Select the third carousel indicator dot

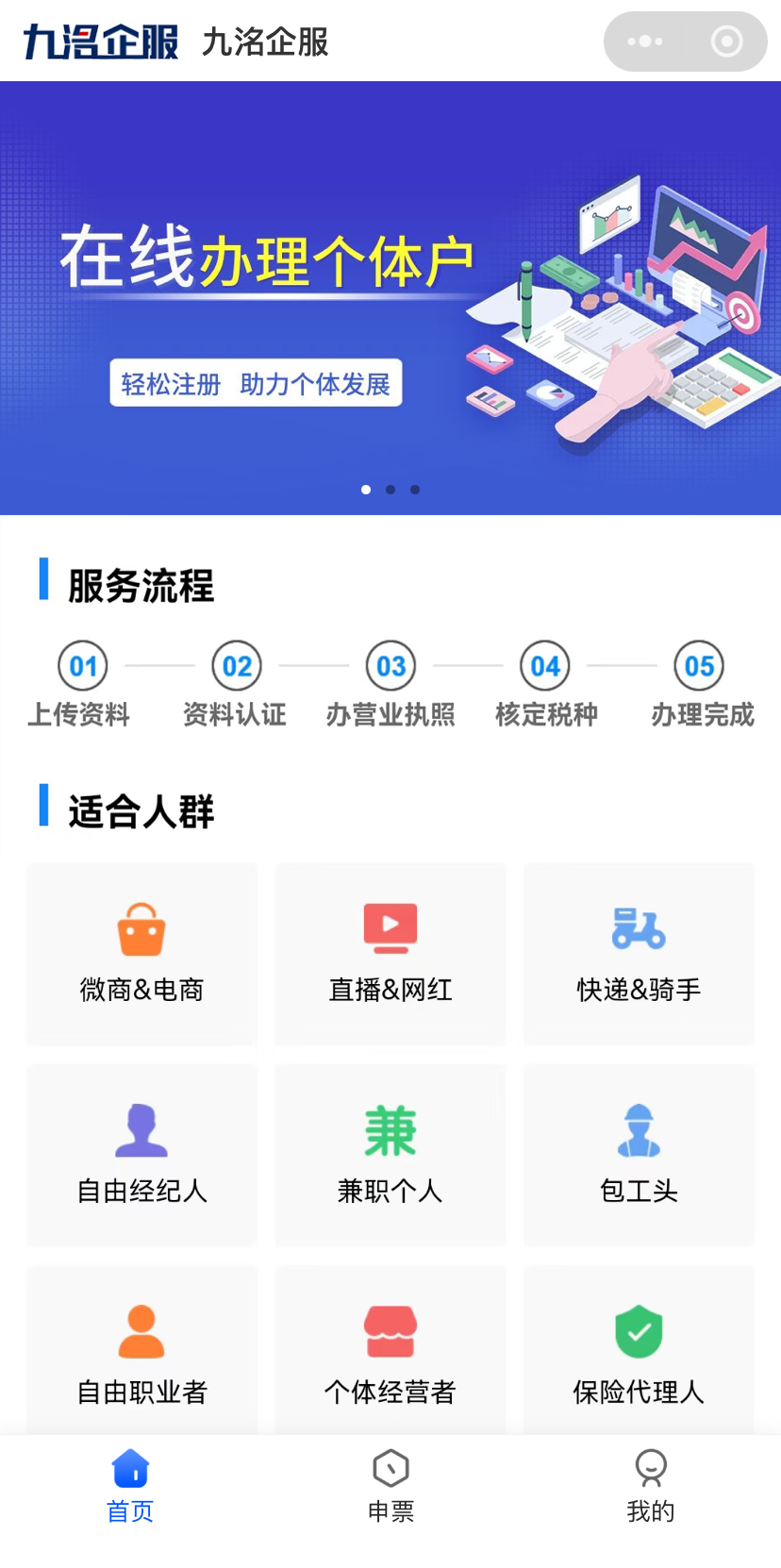(x=414, y=489)
